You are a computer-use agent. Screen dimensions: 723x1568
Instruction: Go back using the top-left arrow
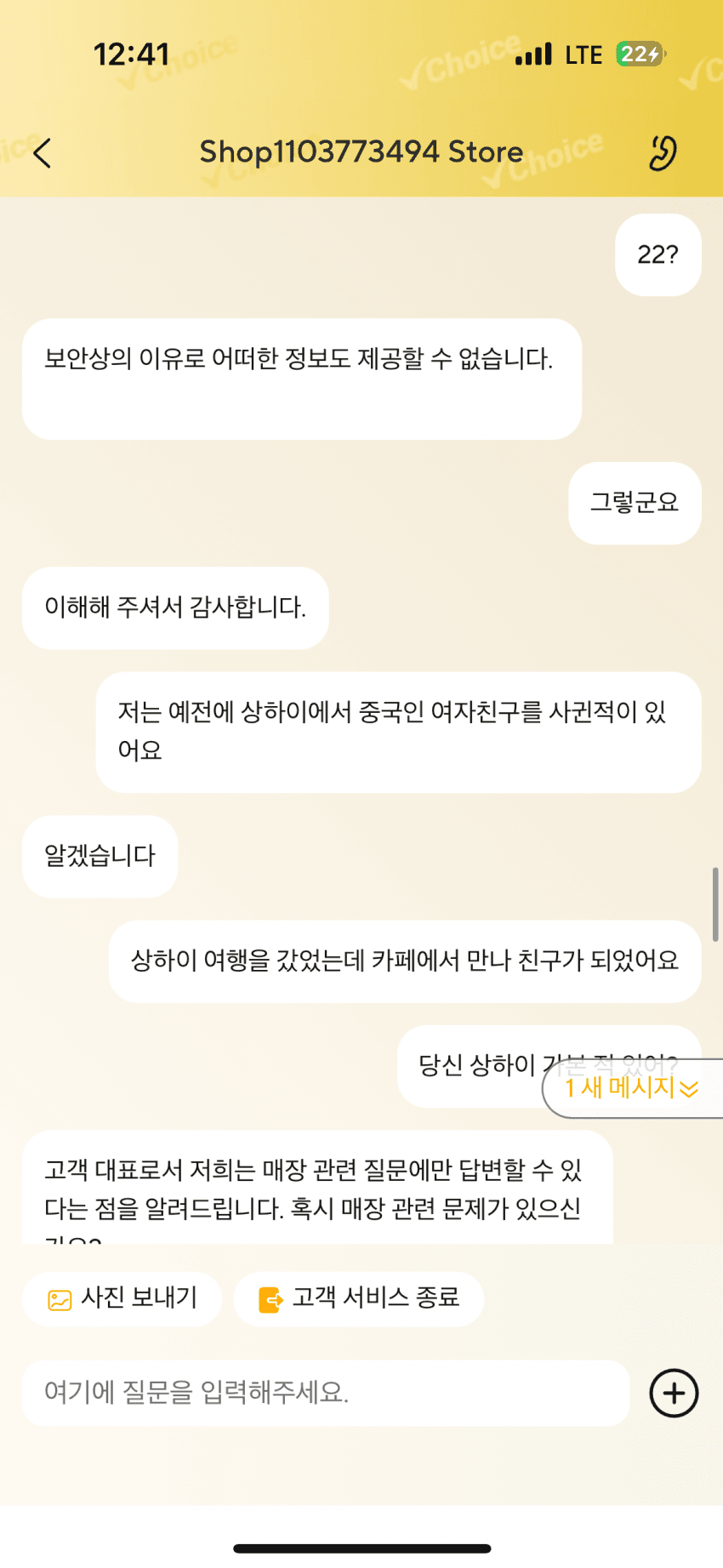43,153
